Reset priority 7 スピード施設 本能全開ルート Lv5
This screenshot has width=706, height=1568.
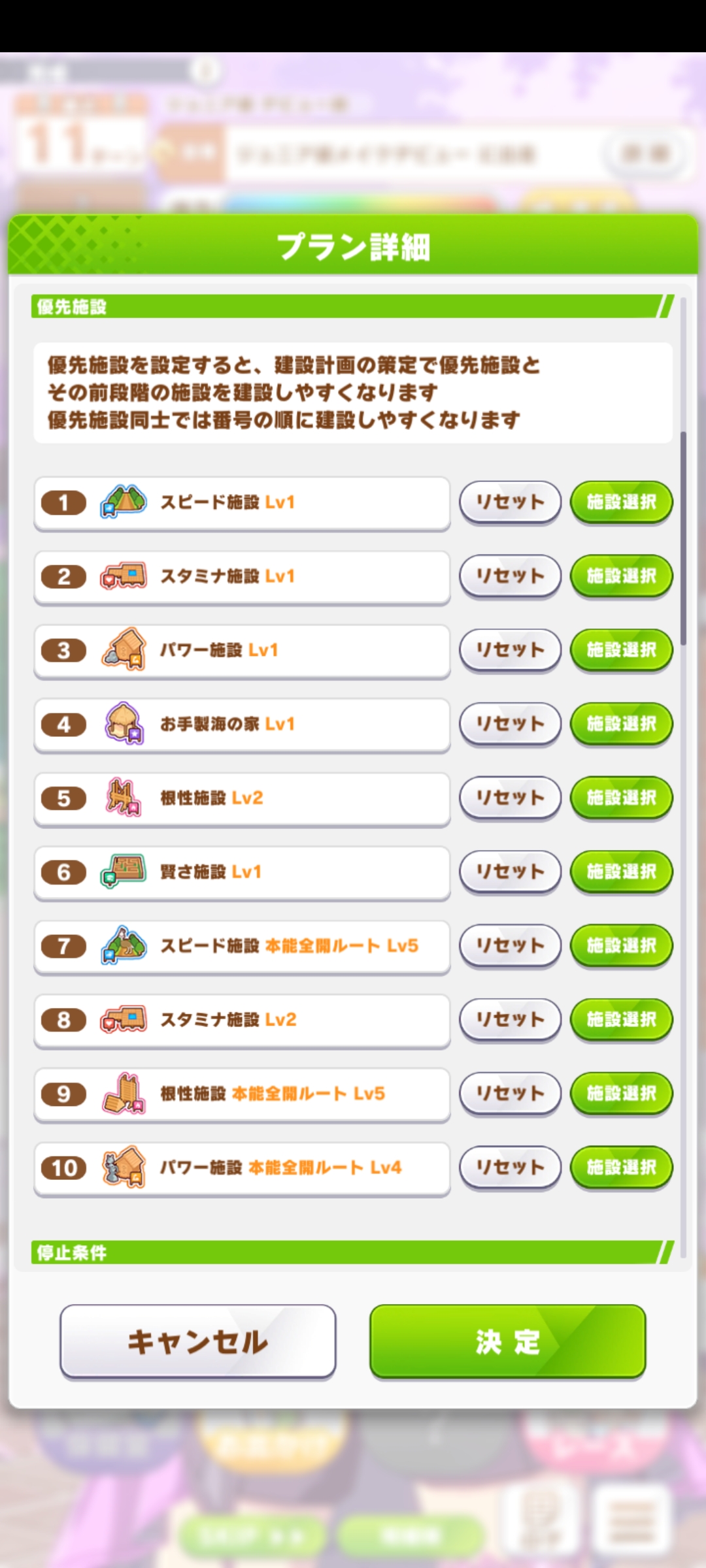coord(510,945)
